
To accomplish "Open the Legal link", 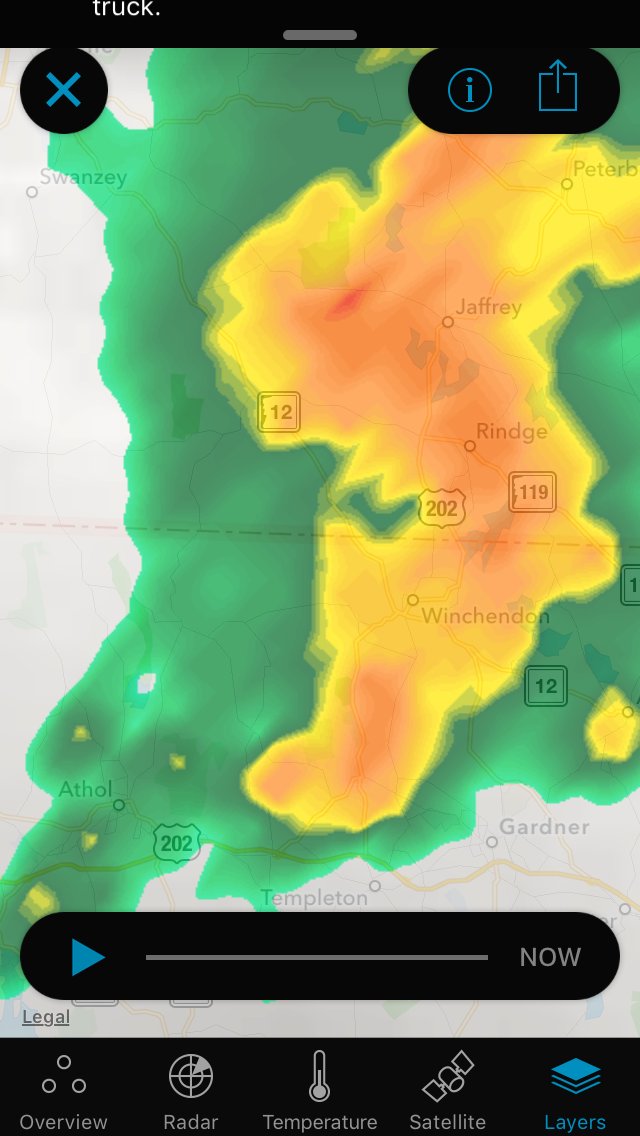I will (x=46, y=1017).
